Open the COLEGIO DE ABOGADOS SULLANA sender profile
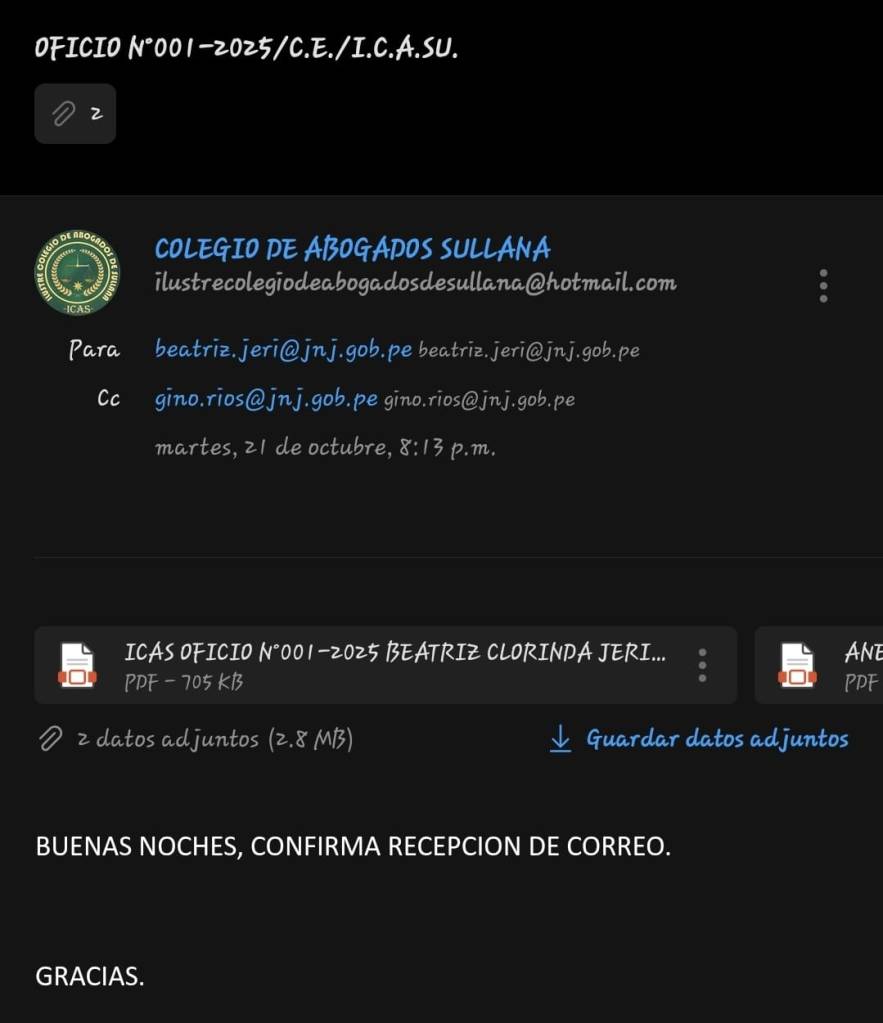883x1023 pixels. point(352,248)
